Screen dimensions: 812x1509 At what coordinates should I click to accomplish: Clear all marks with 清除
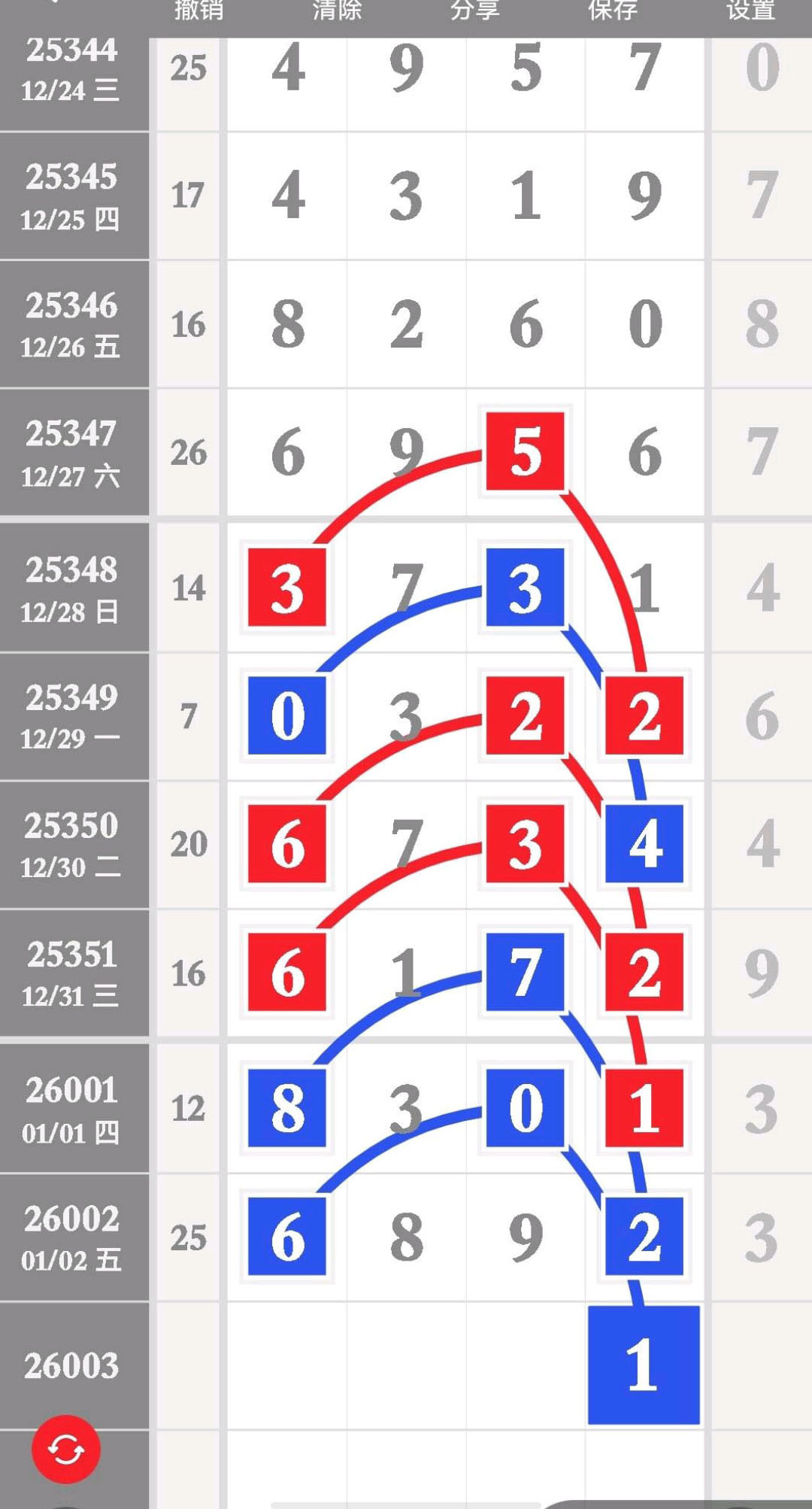337,11
